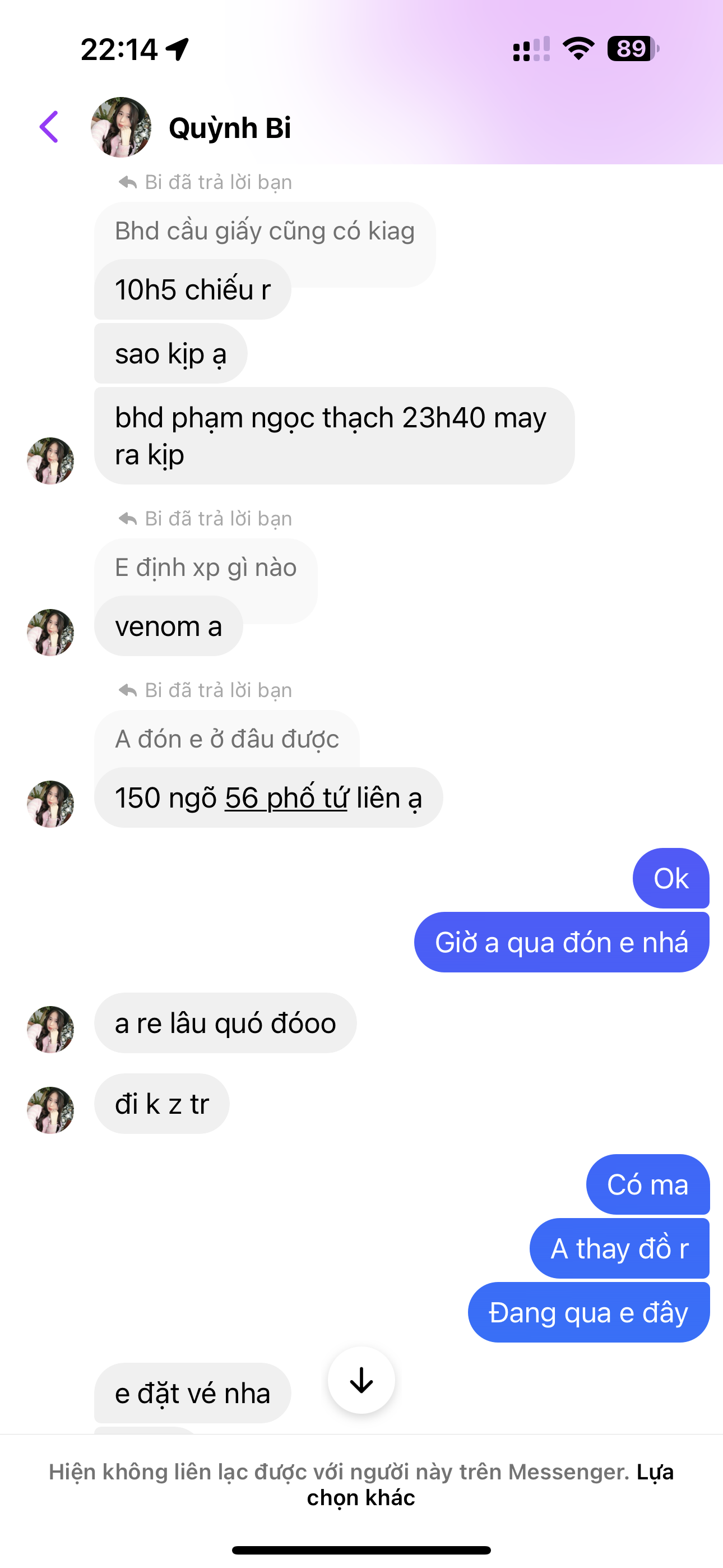Jump to the latest messages arrow
The height and width of the screenshot is (1568, 723).
[x=361, y=1380]
